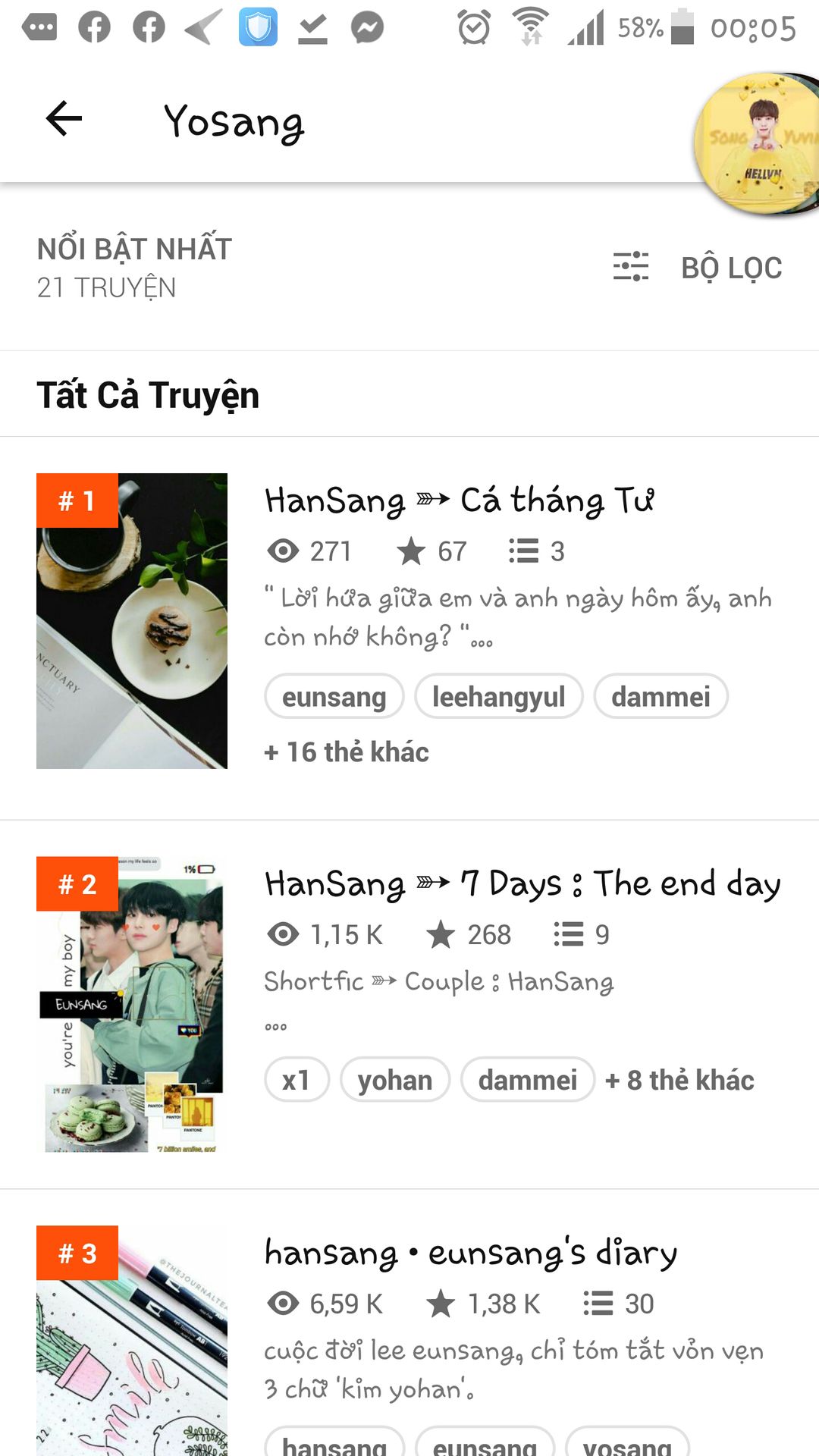Select the x1 tag chip

tap(297, 1080)
